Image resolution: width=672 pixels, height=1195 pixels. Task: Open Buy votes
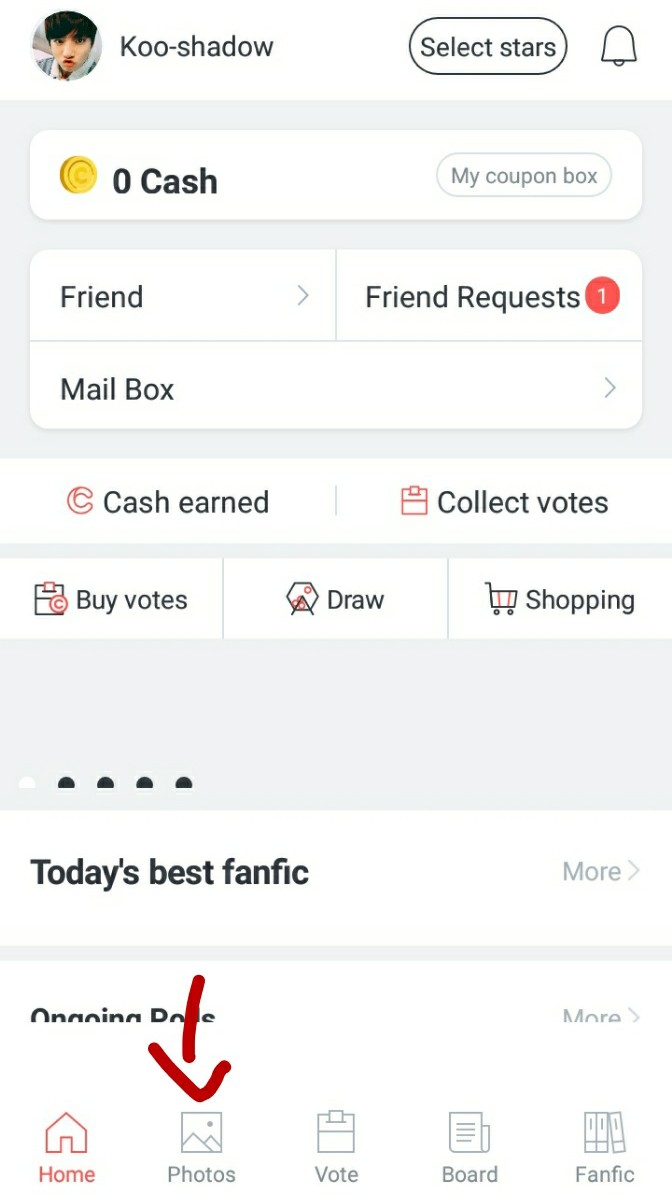click(x=111, y=600)
